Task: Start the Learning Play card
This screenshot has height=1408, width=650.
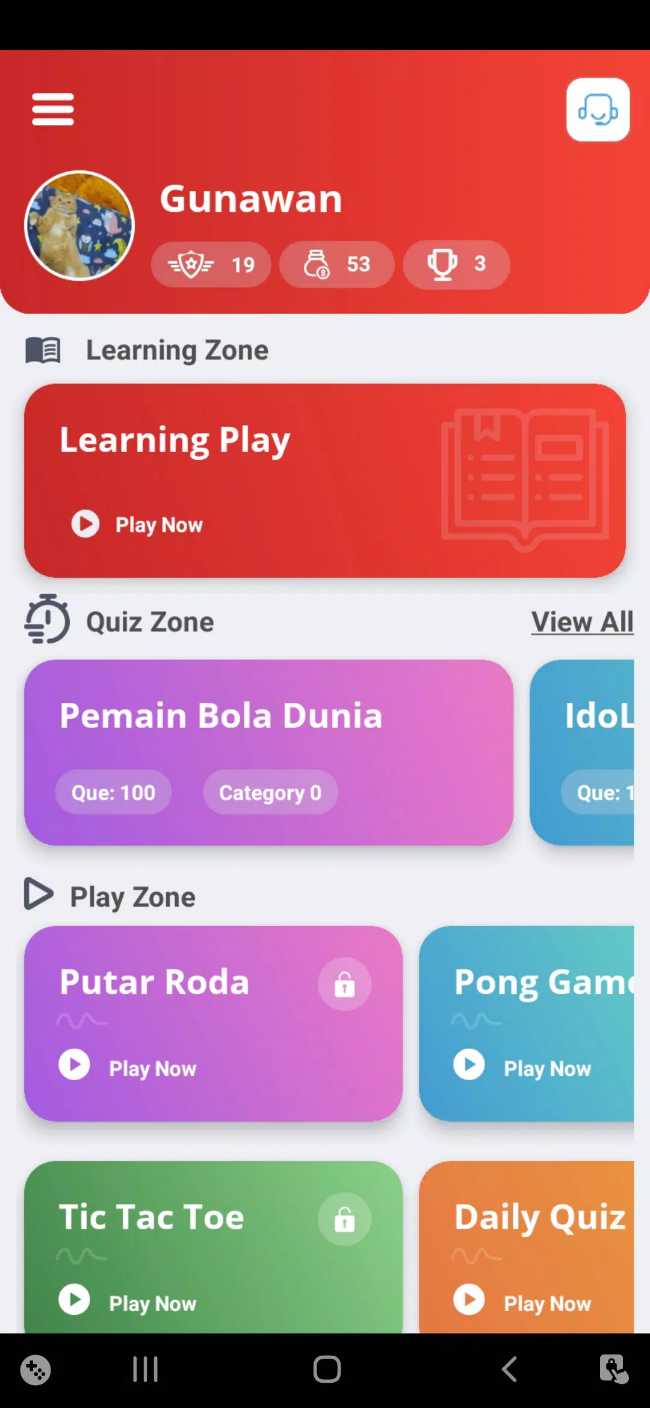Action: (x=324, y=481)
